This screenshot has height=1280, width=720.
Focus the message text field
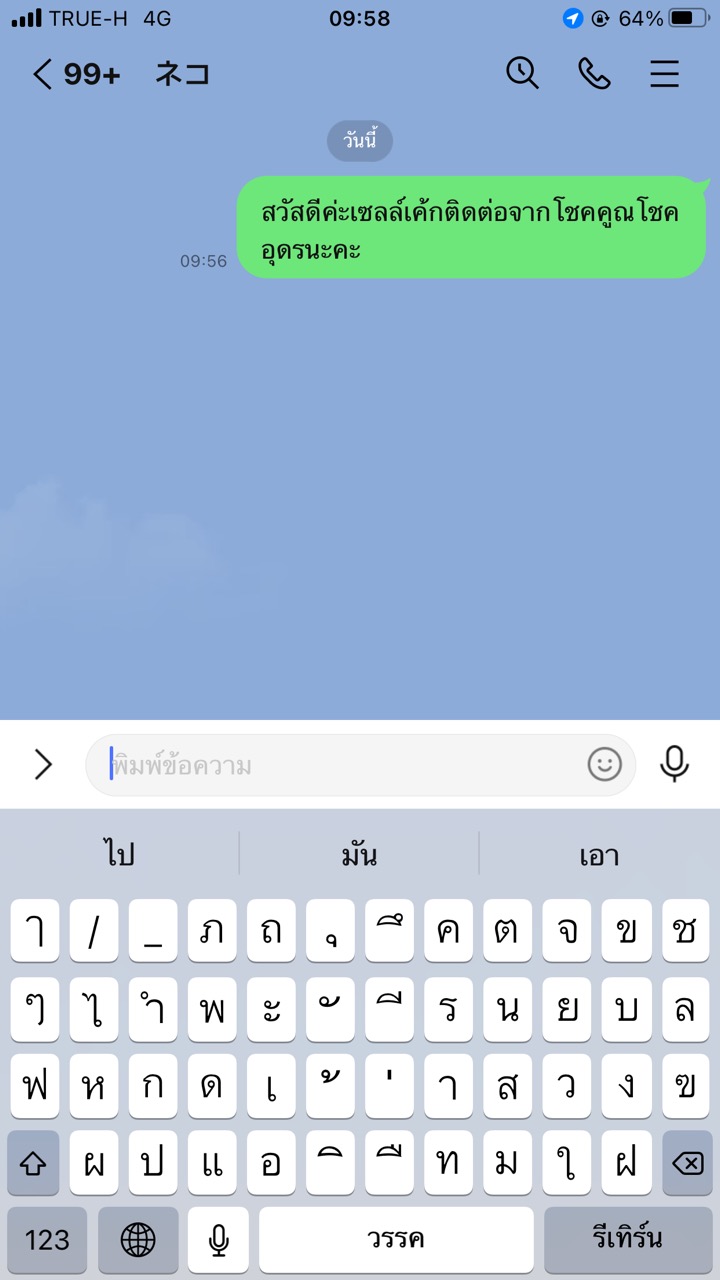(x=340, y=766)
